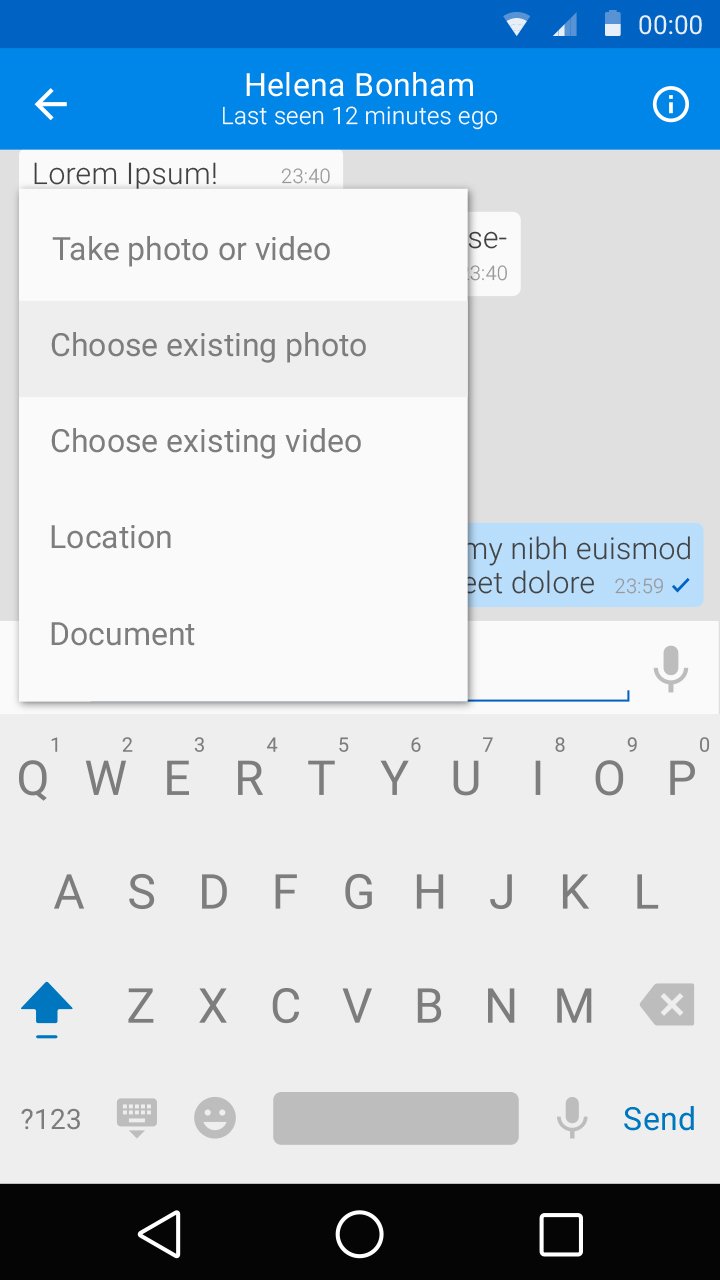
Task: Tap Send on the keyboard
Action: coord(659,1119)
